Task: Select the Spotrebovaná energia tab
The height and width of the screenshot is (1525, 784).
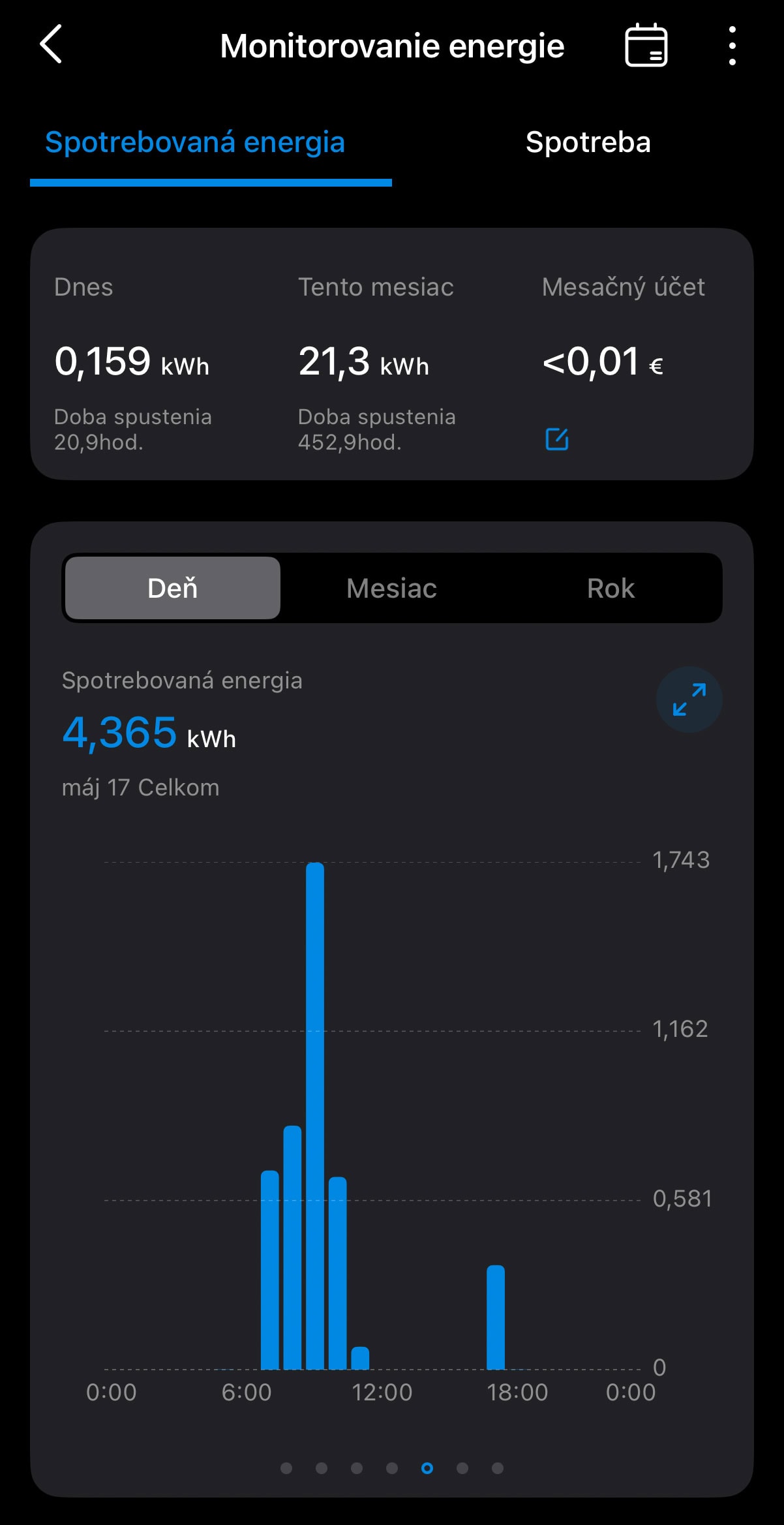Action: point(195,142)
